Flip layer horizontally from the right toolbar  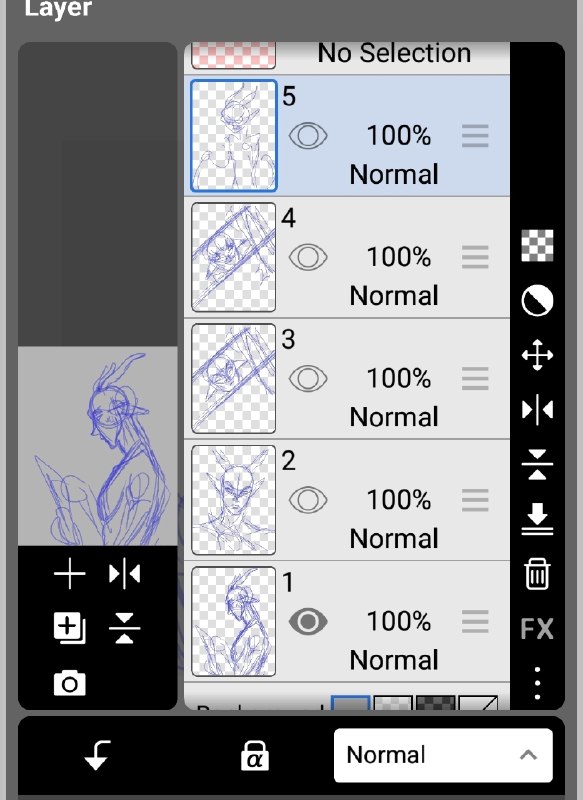[x=537, y=410]
